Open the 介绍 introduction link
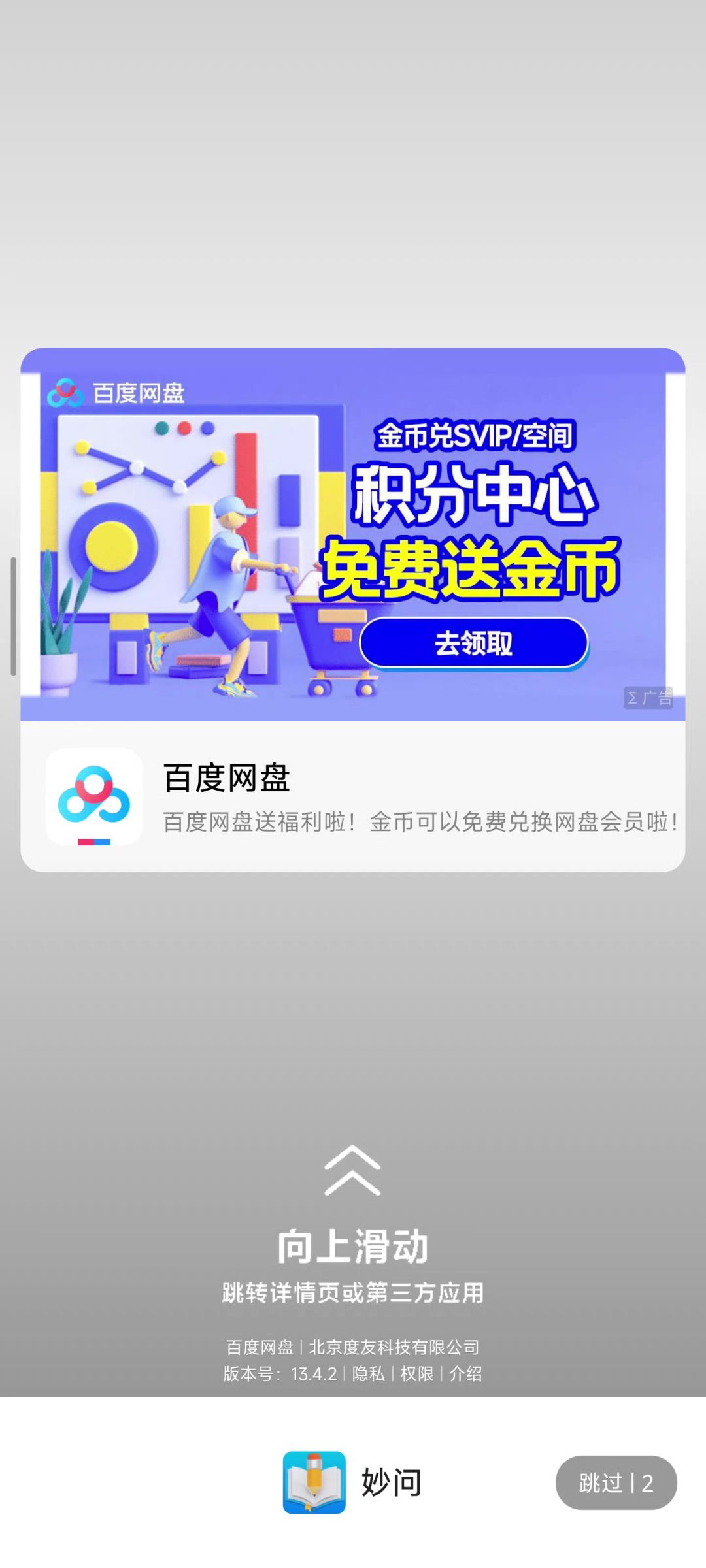This screenshot has width=706, height=1568. [465, 1374]
